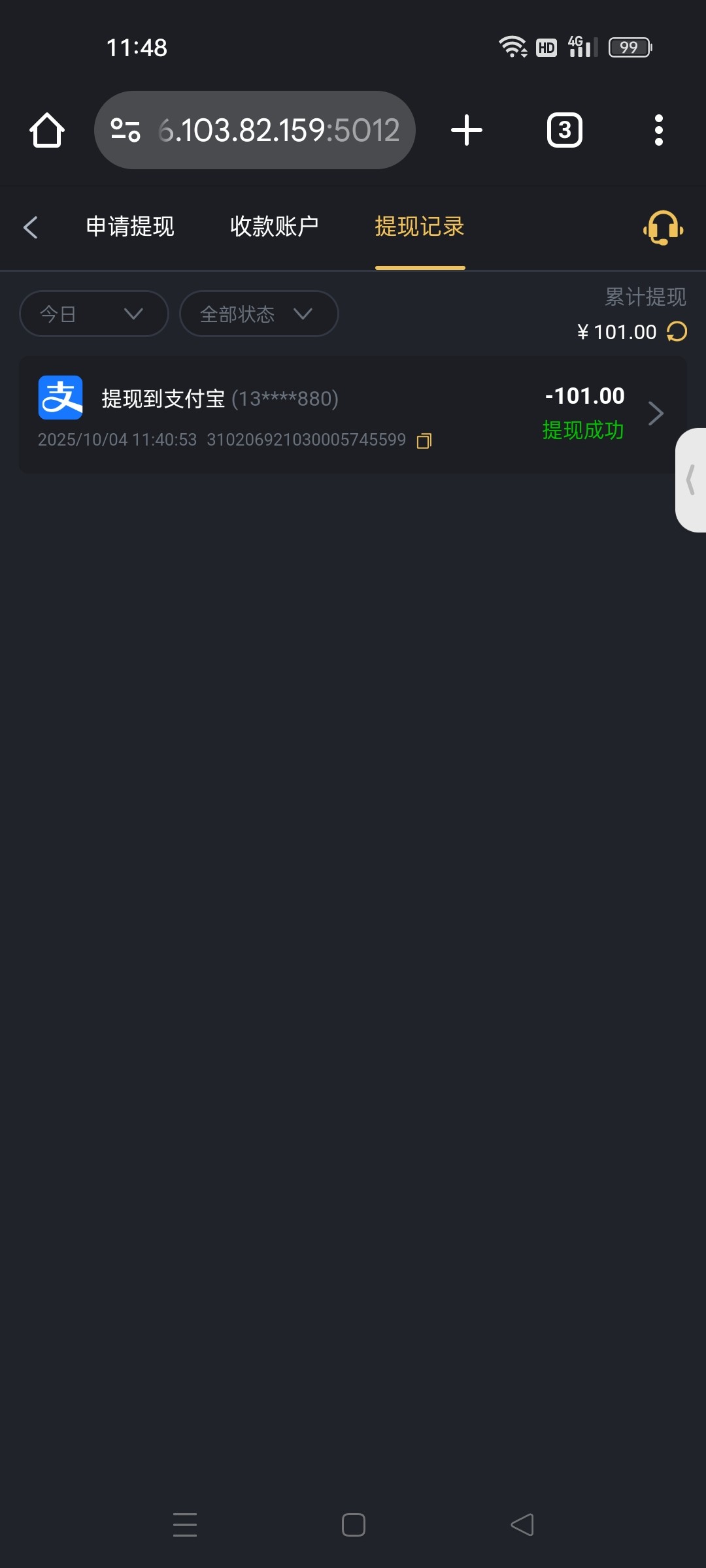Open the browser overflow menu
Screen dimensions: 706x1568
[x=658, y=130]
